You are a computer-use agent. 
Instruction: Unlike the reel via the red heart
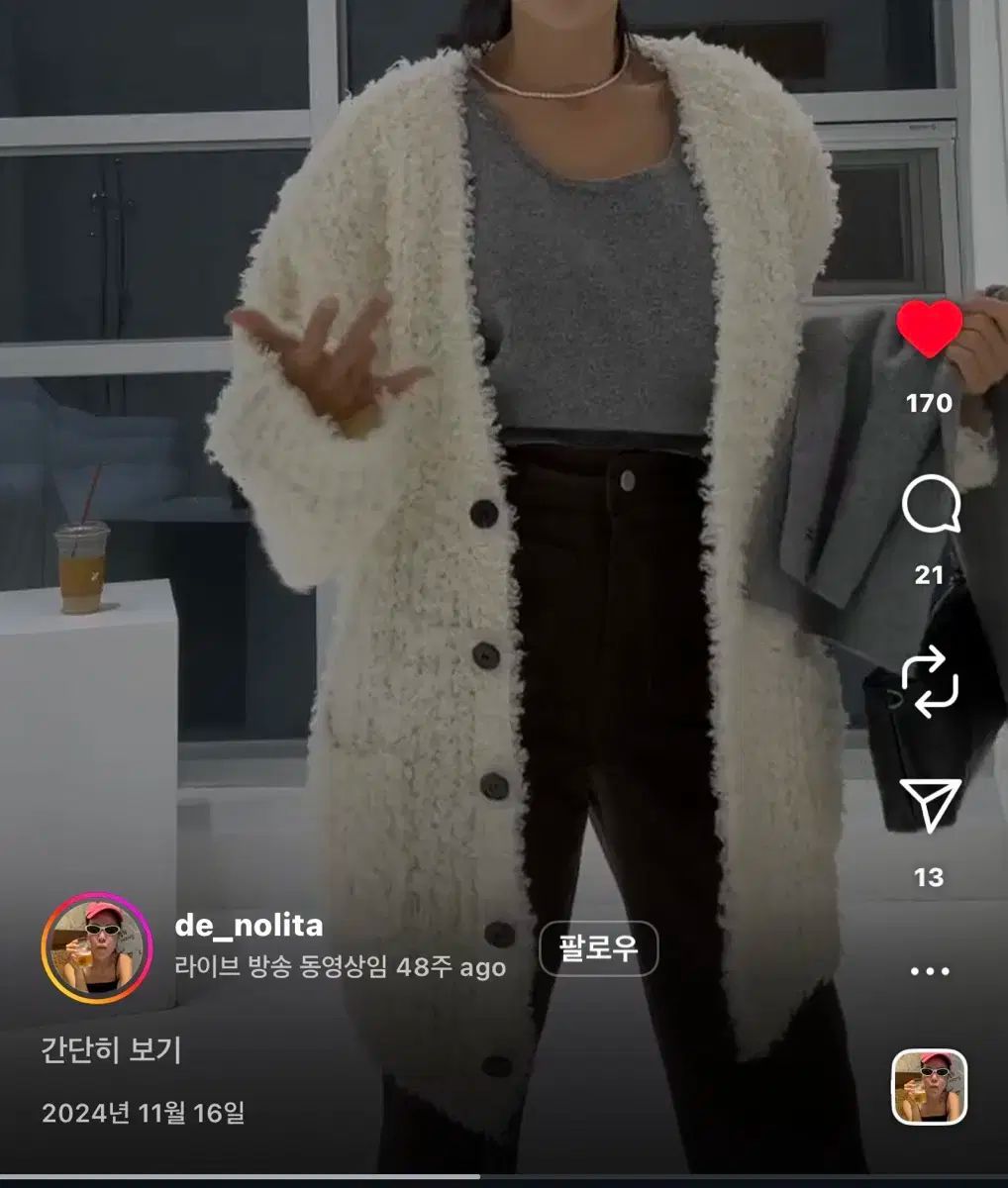tap(929, 329)
